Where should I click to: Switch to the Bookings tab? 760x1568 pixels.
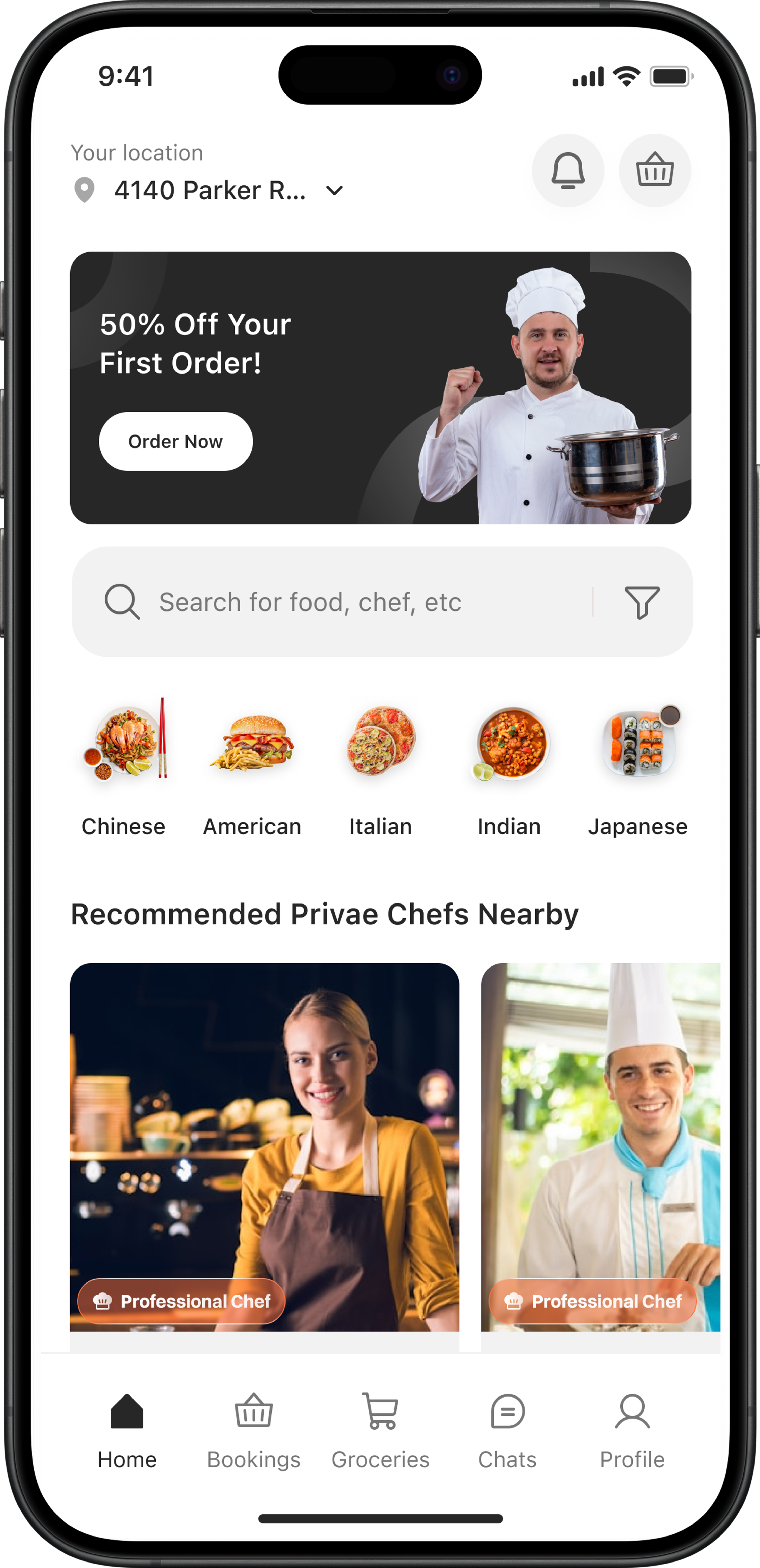point(254,1430)
